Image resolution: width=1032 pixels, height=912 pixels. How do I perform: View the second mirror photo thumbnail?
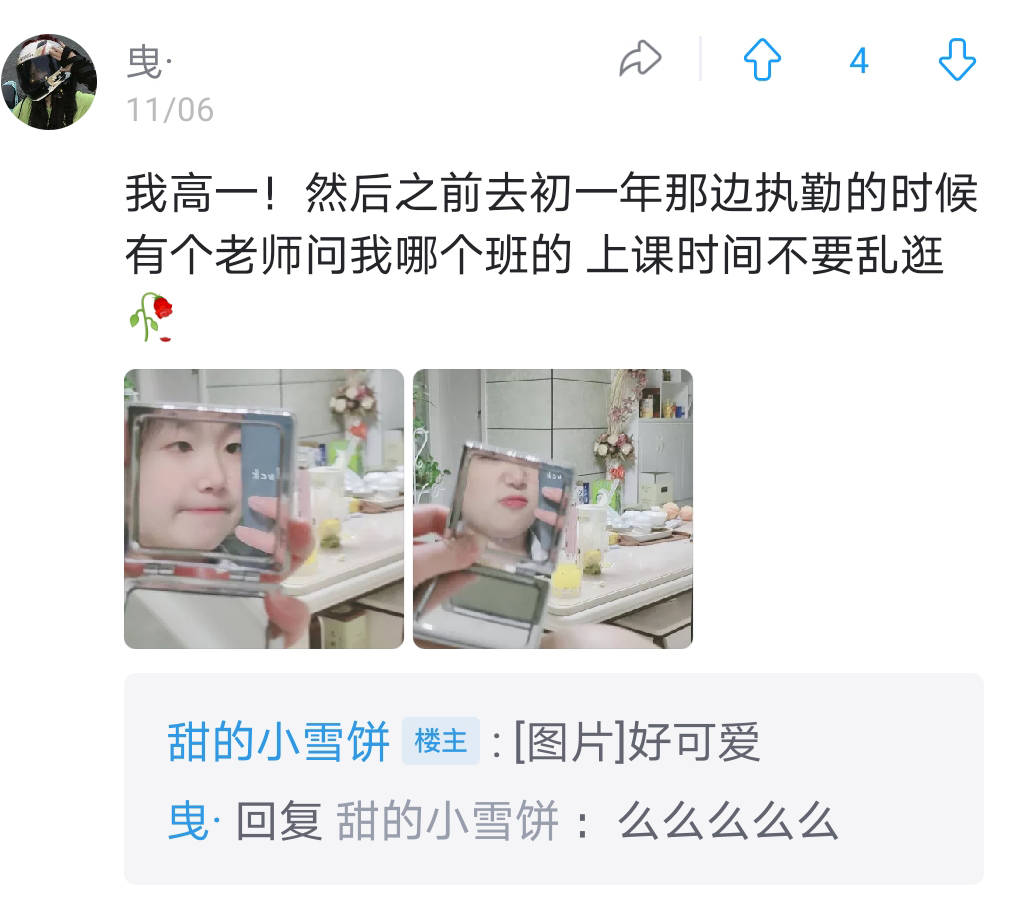tap(552, 509)
